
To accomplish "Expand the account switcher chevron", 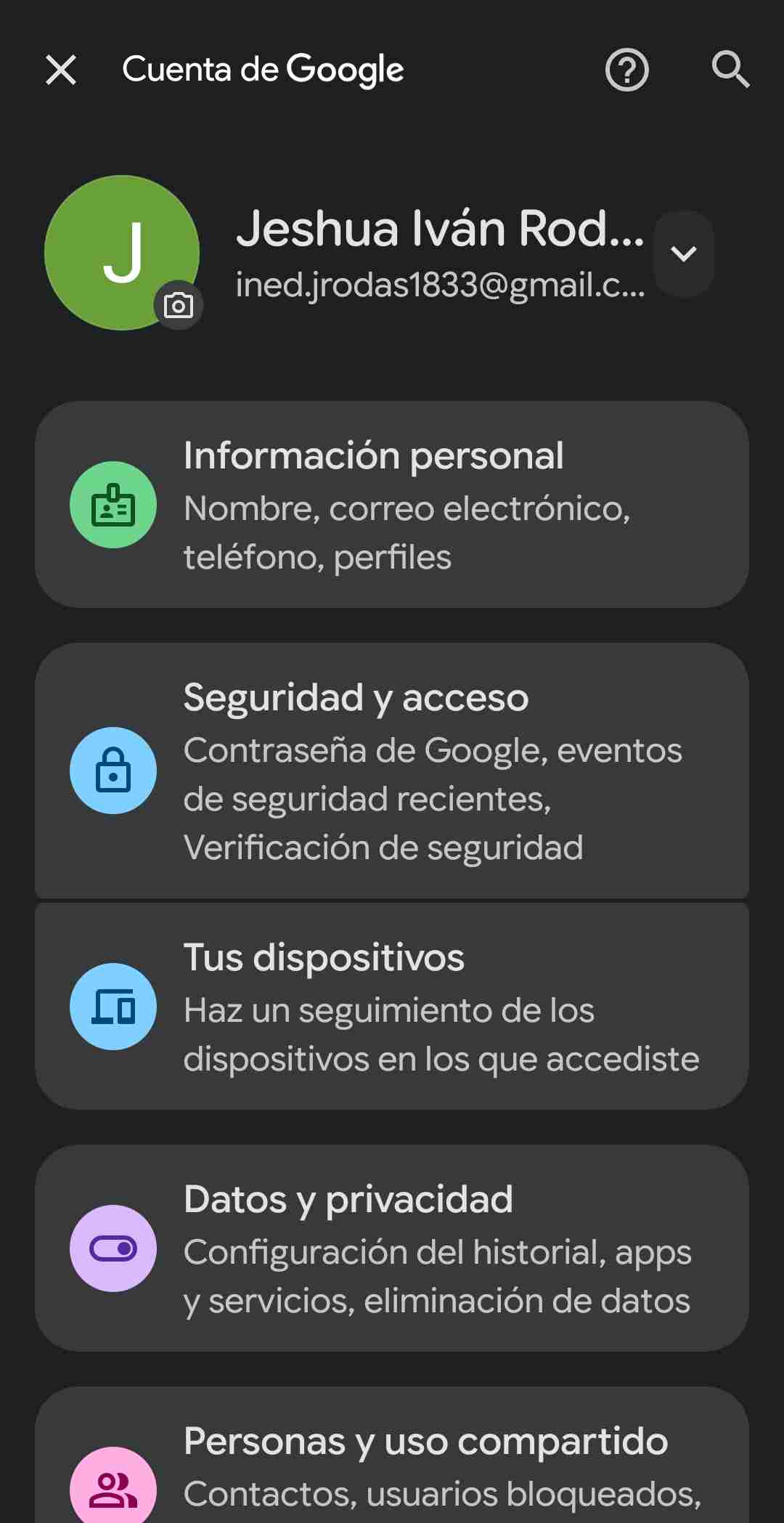I will (683, 253).
